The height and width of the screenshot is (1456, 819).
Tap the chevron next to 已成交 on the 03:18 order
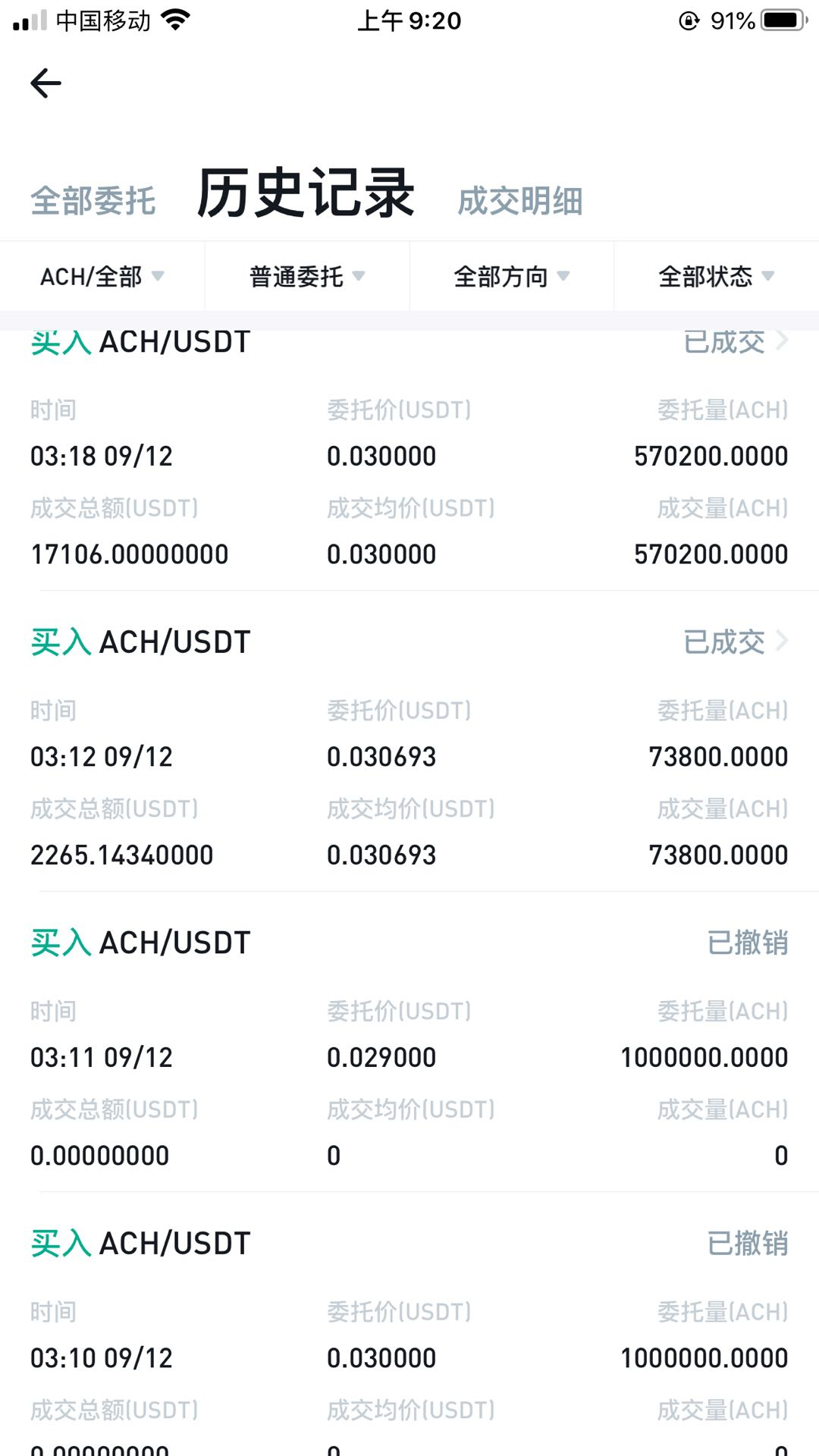[x=782, y=341]
